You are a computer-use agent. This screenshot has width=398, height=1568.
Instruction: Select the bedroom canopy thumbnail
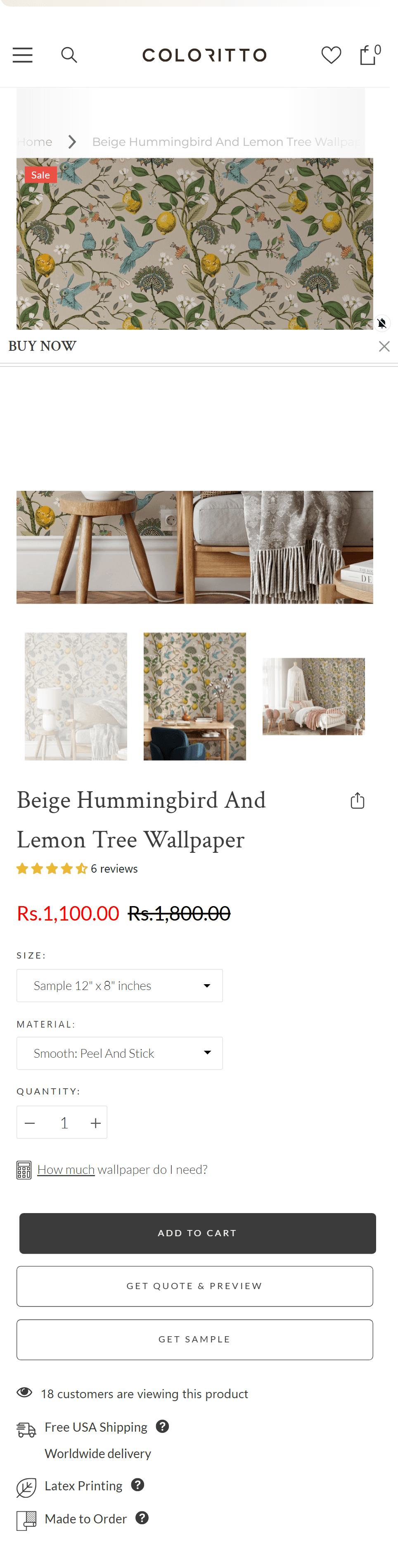tap(313, 696)
